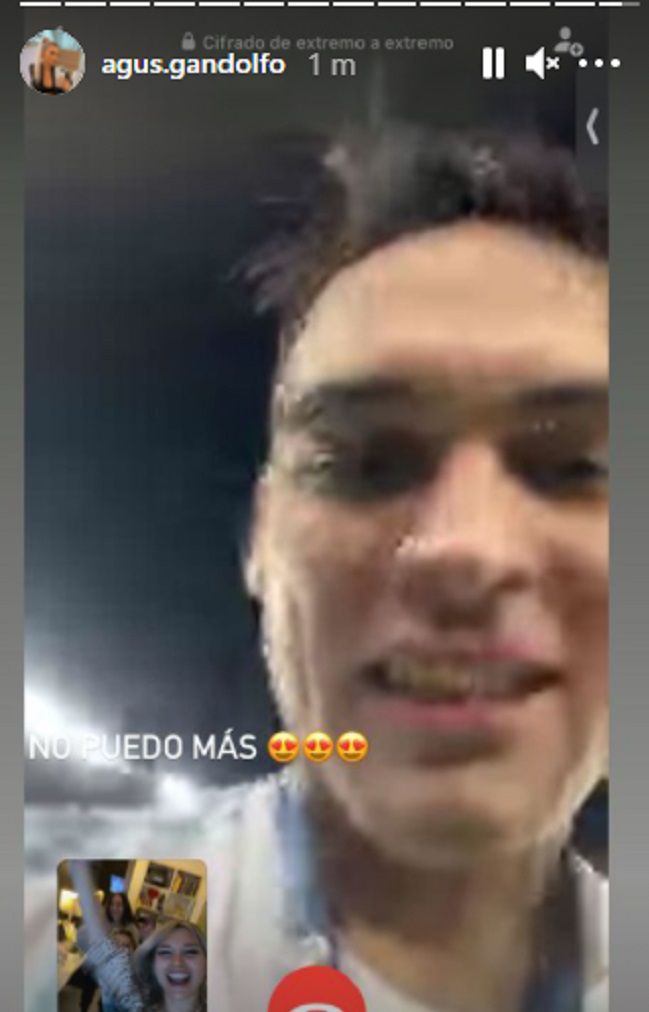Open agus.gandolfo's profile from username
649x1012 pixels.
coord(193,65)
